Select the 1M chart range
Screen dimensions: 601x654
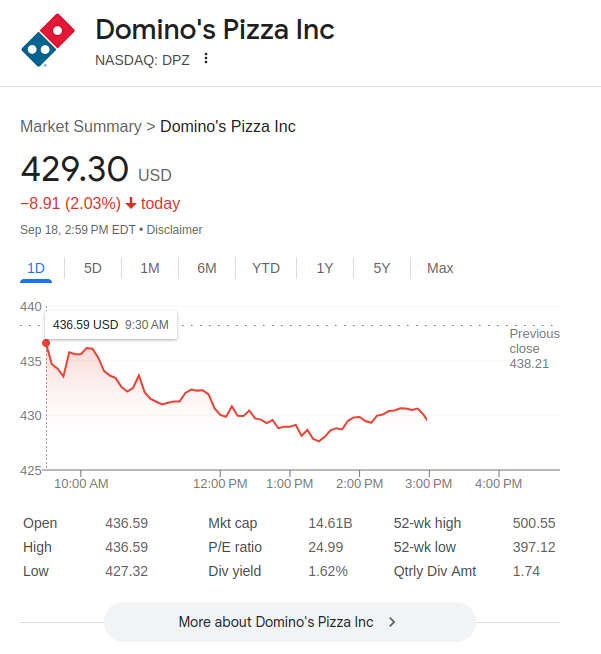pyautogui.click(x=150, y=268)
